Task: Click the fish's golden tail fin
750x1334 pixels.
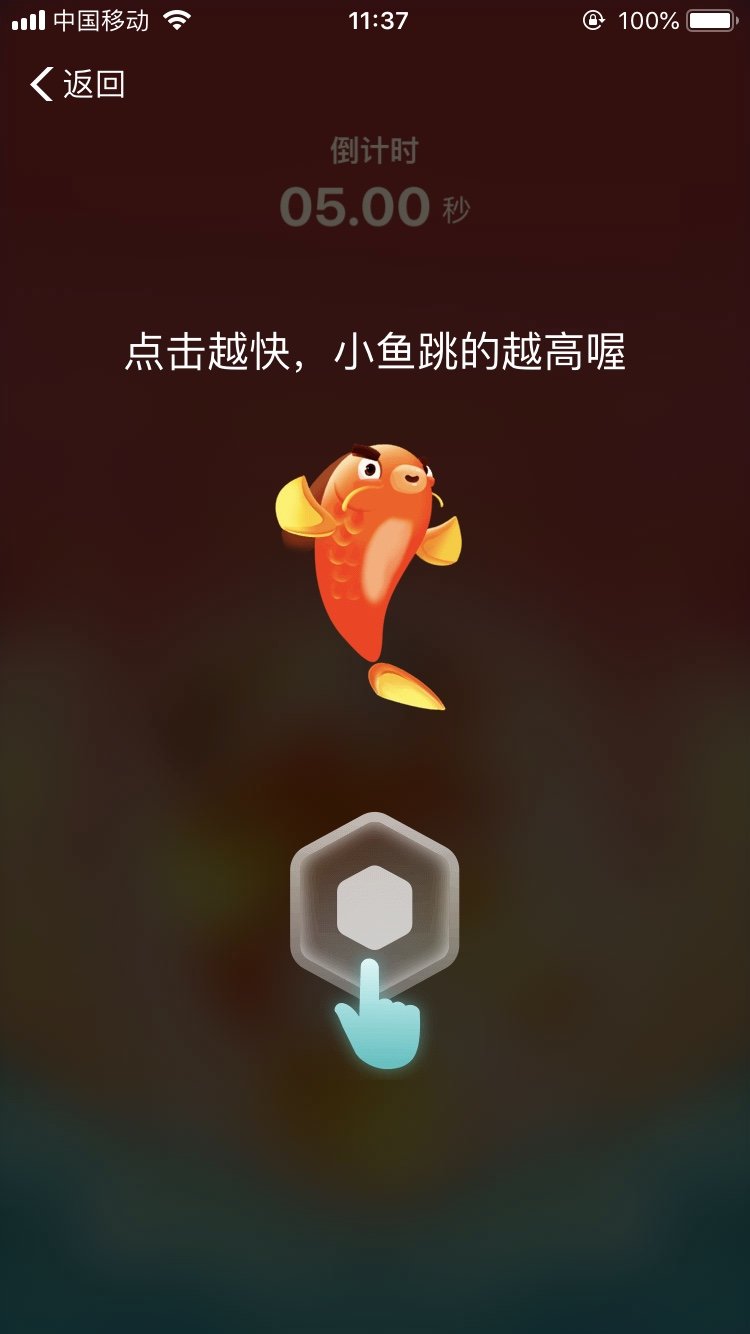Action: (x=405, y=683)
